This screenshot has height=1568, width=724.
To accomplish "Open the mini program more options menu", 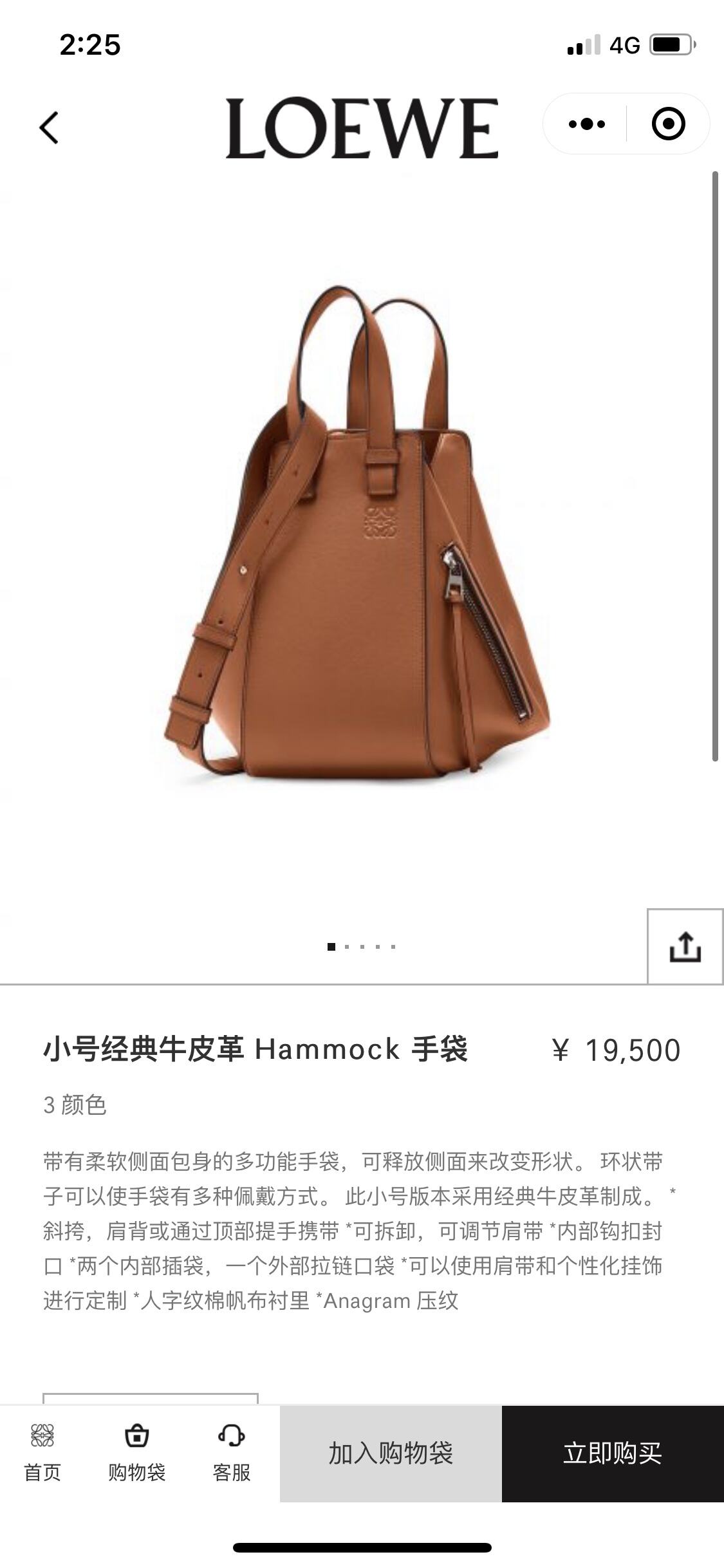I will [586, 124].
